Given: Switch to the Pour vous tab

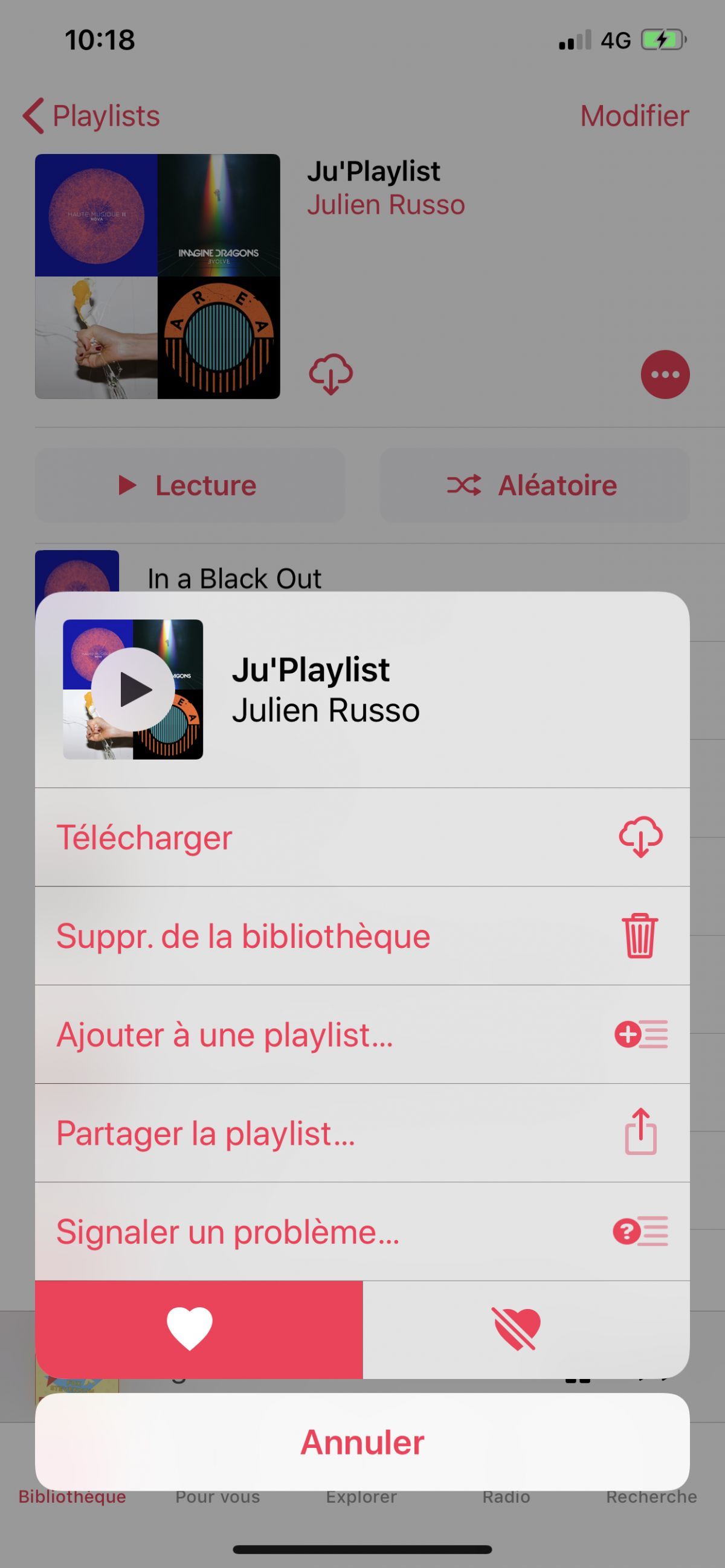Looking at the screenshot, I should click(217, 1497).
